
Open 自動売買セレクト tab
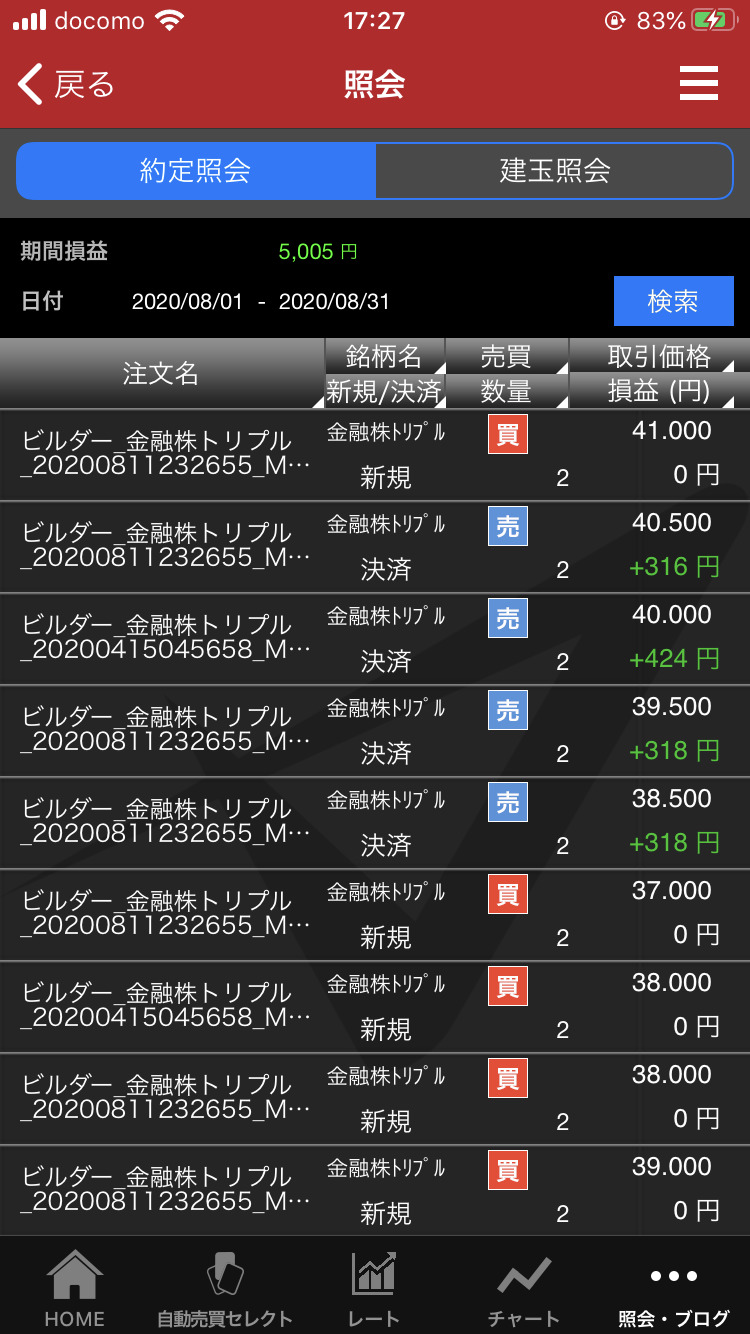(225, 1287)
